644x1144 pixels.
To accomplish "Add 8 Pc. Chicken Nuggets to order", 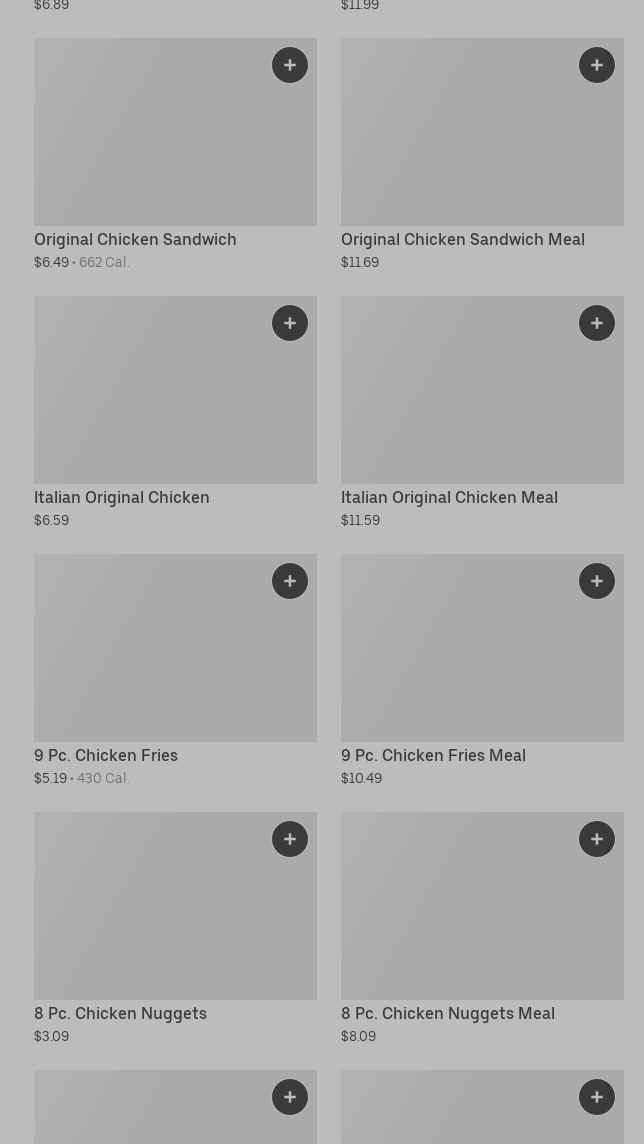I will [290, 839].
